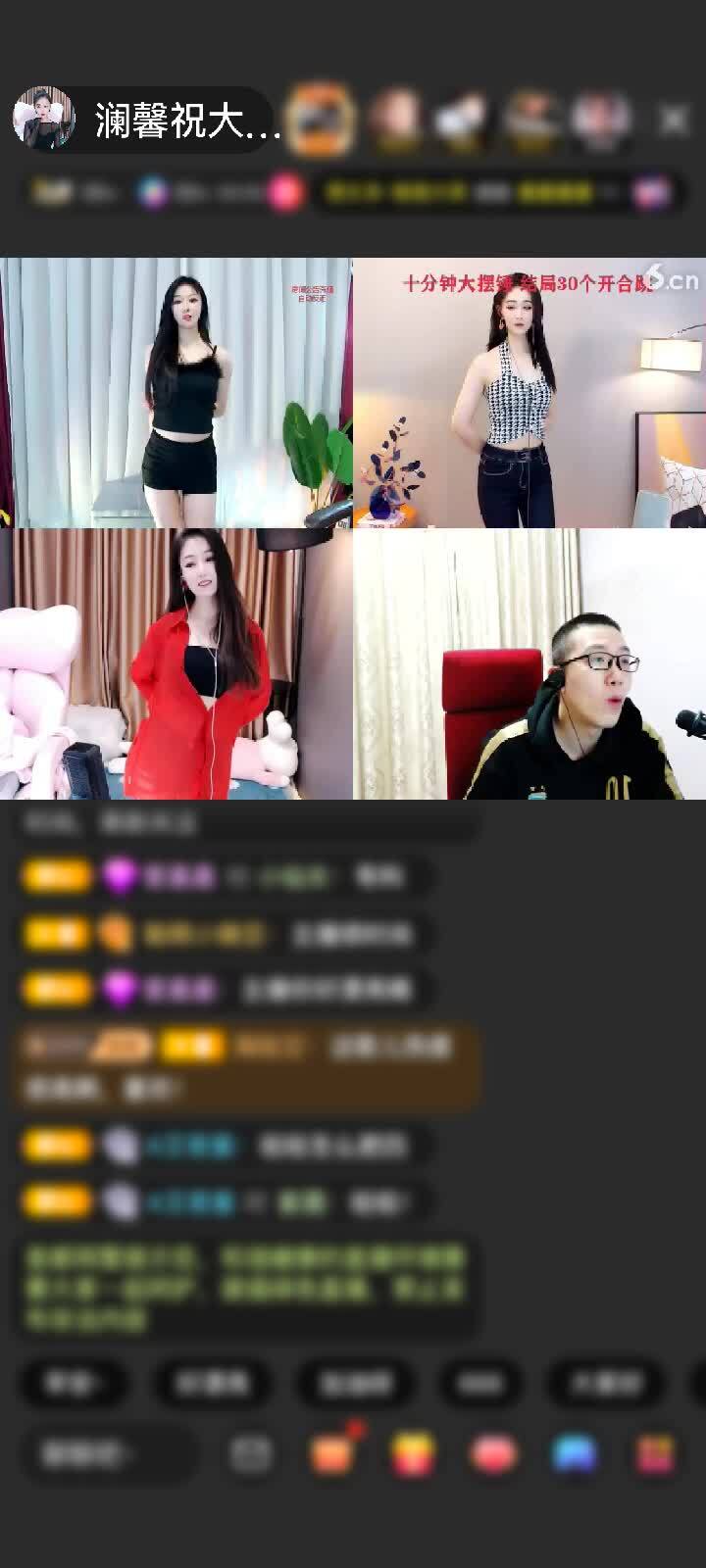Select the streamer tile in checkered top
Screen dimensions: 706x1568
click(529, 392)
